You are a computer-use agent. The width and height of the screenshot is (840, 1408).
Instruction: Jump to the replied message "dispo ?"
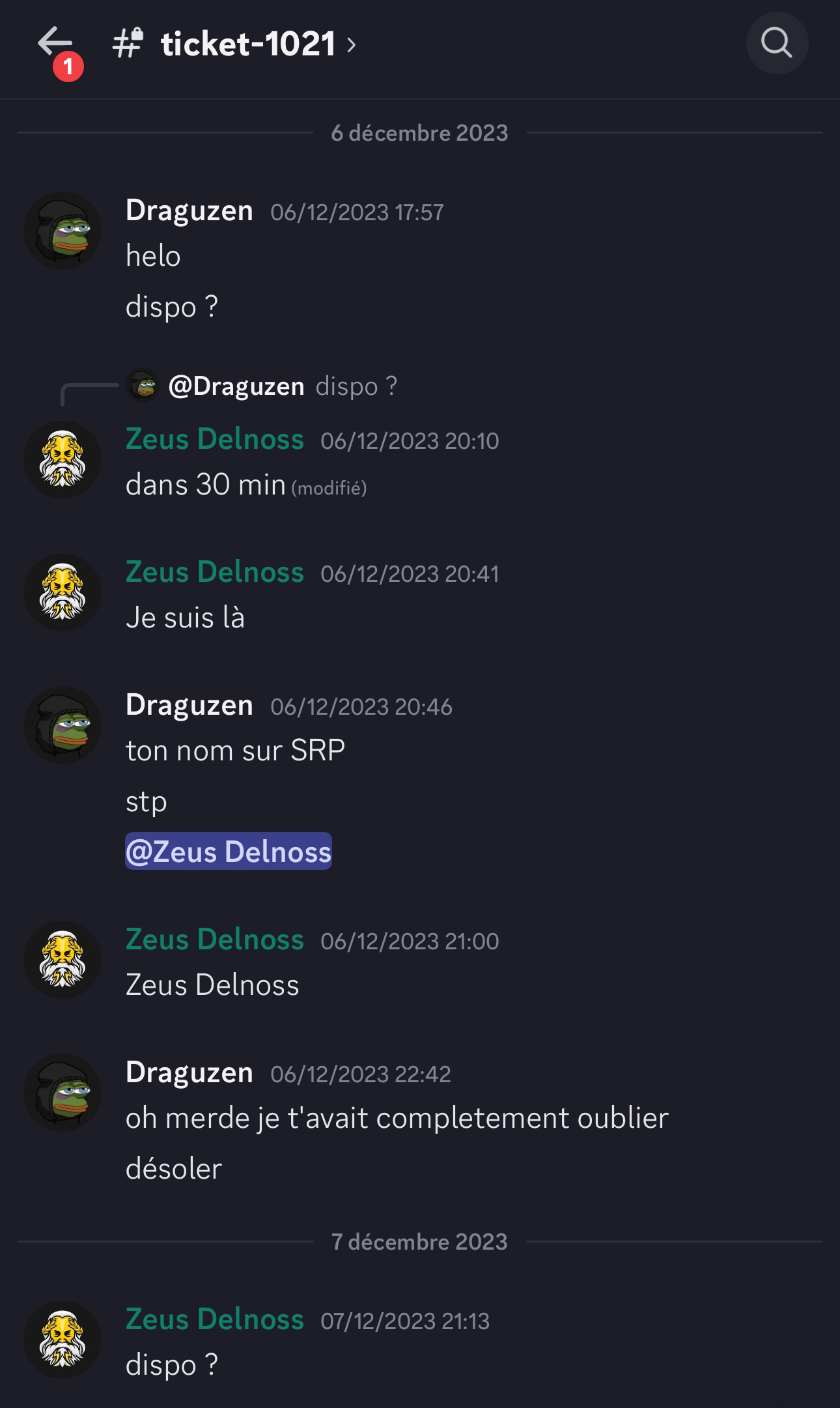356,386
